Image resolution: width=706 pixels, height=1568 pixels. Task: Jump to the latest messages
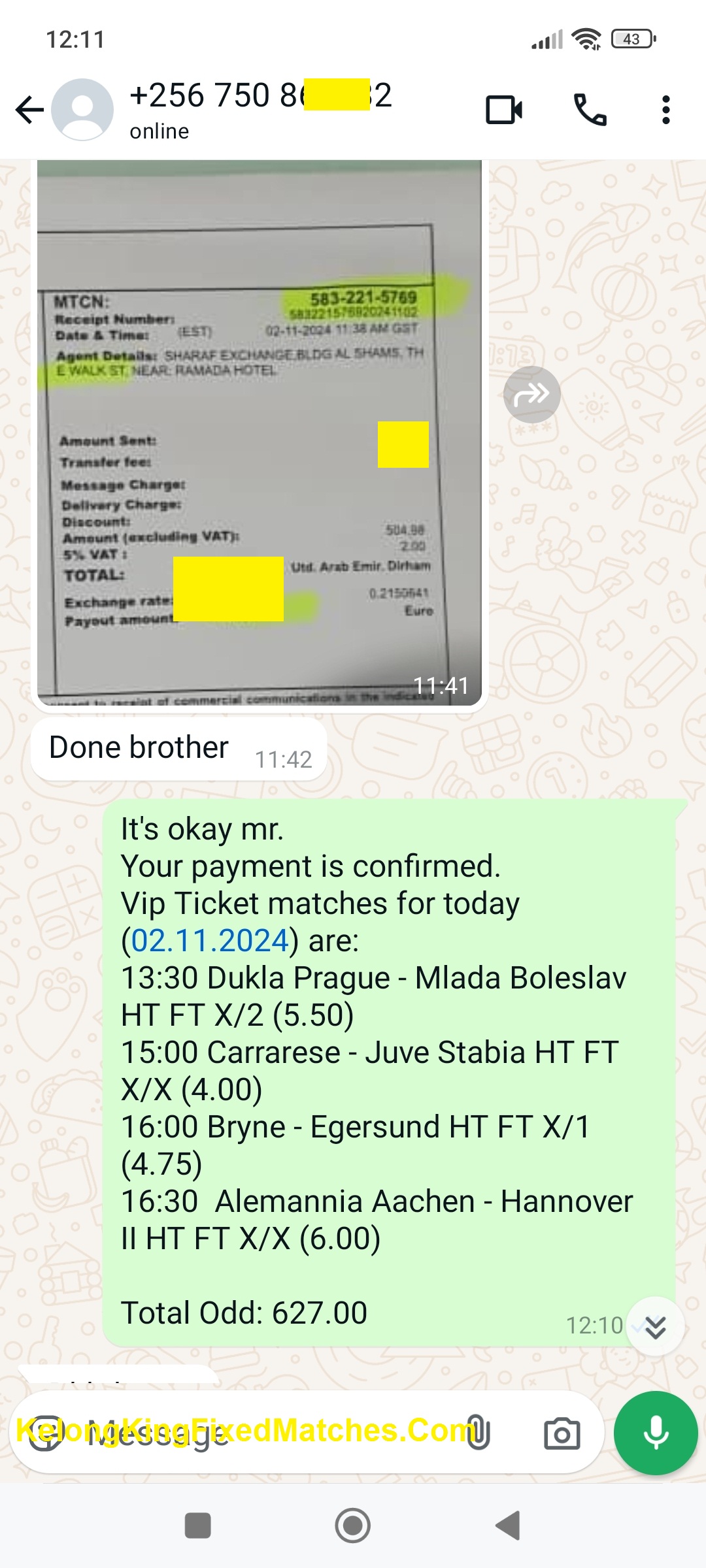pos(655,1326)
